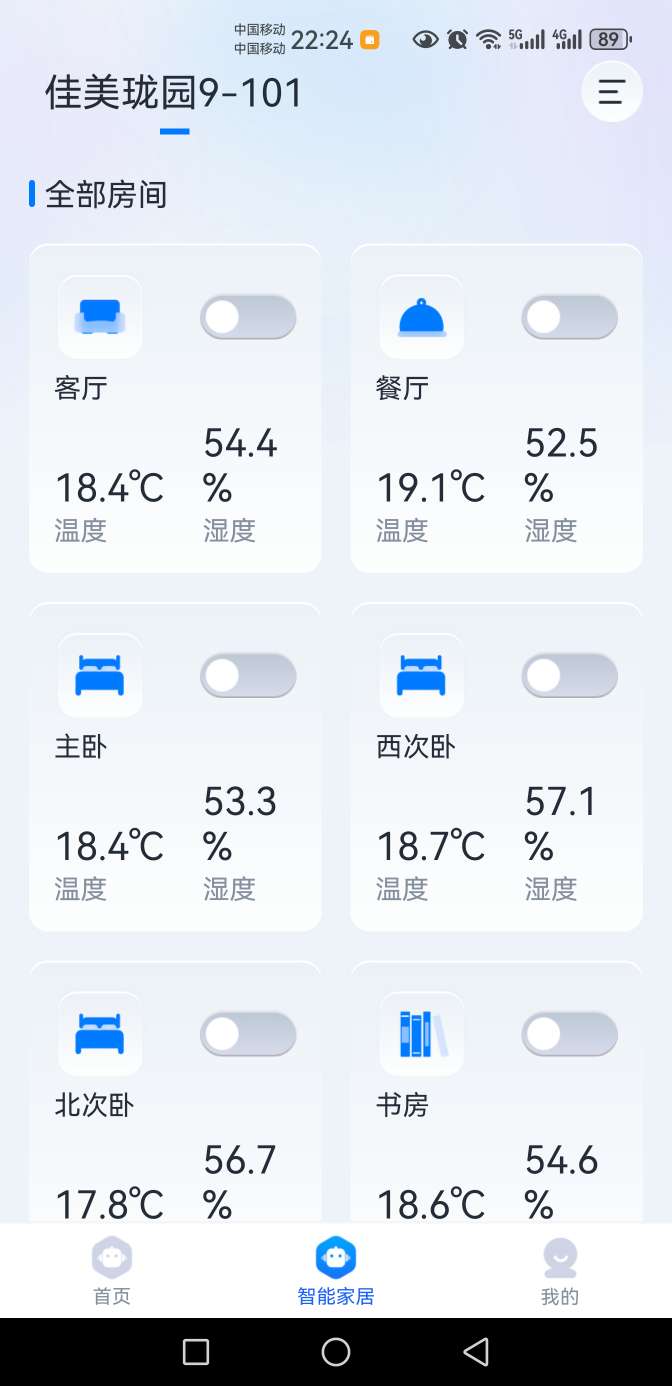This screenshot has width=672, height=1386.
Task: Flip the 北次卧 switch on
Action: [248, 1034]
